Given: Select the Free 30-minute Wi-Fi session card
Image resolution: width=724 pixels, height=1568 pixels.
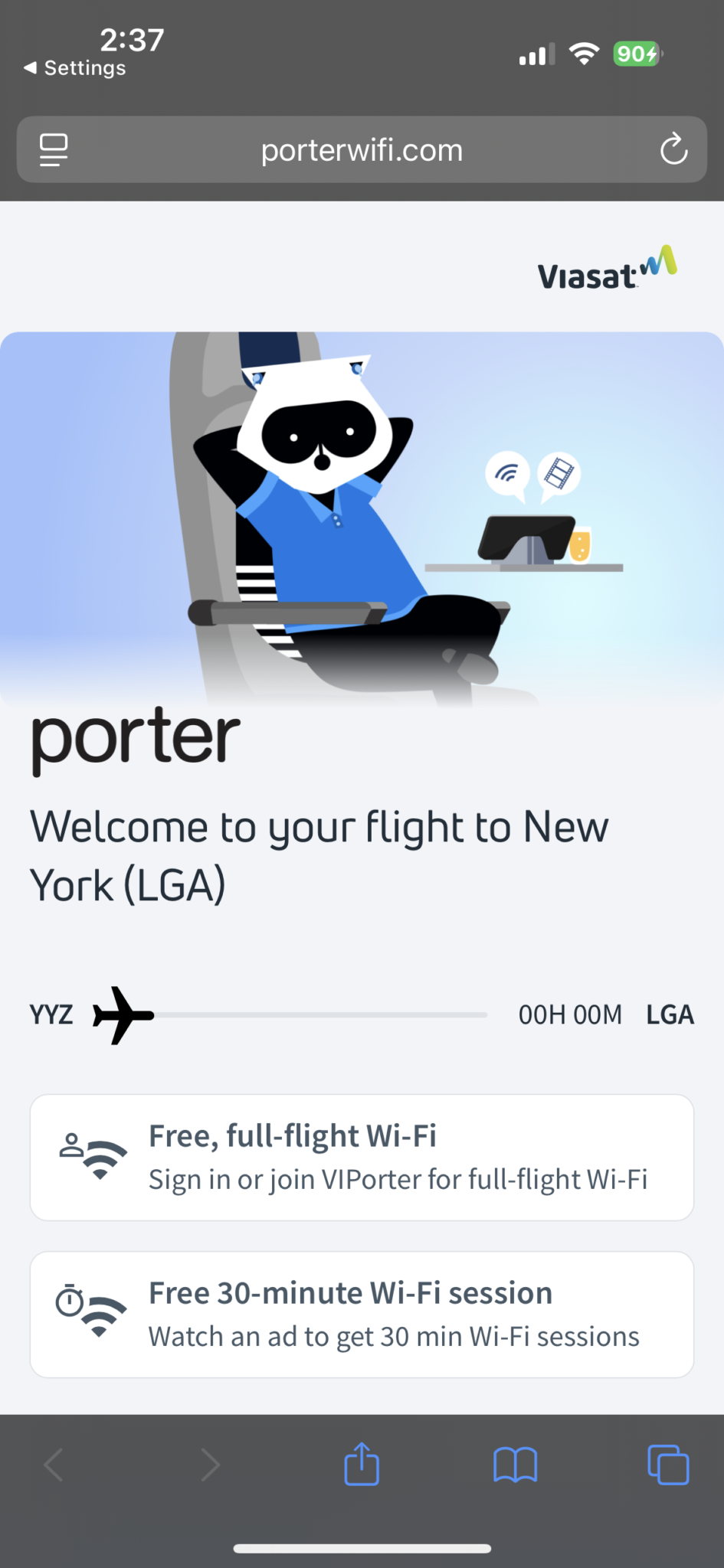Looking at the screenshot, I should coord(362,1315).
